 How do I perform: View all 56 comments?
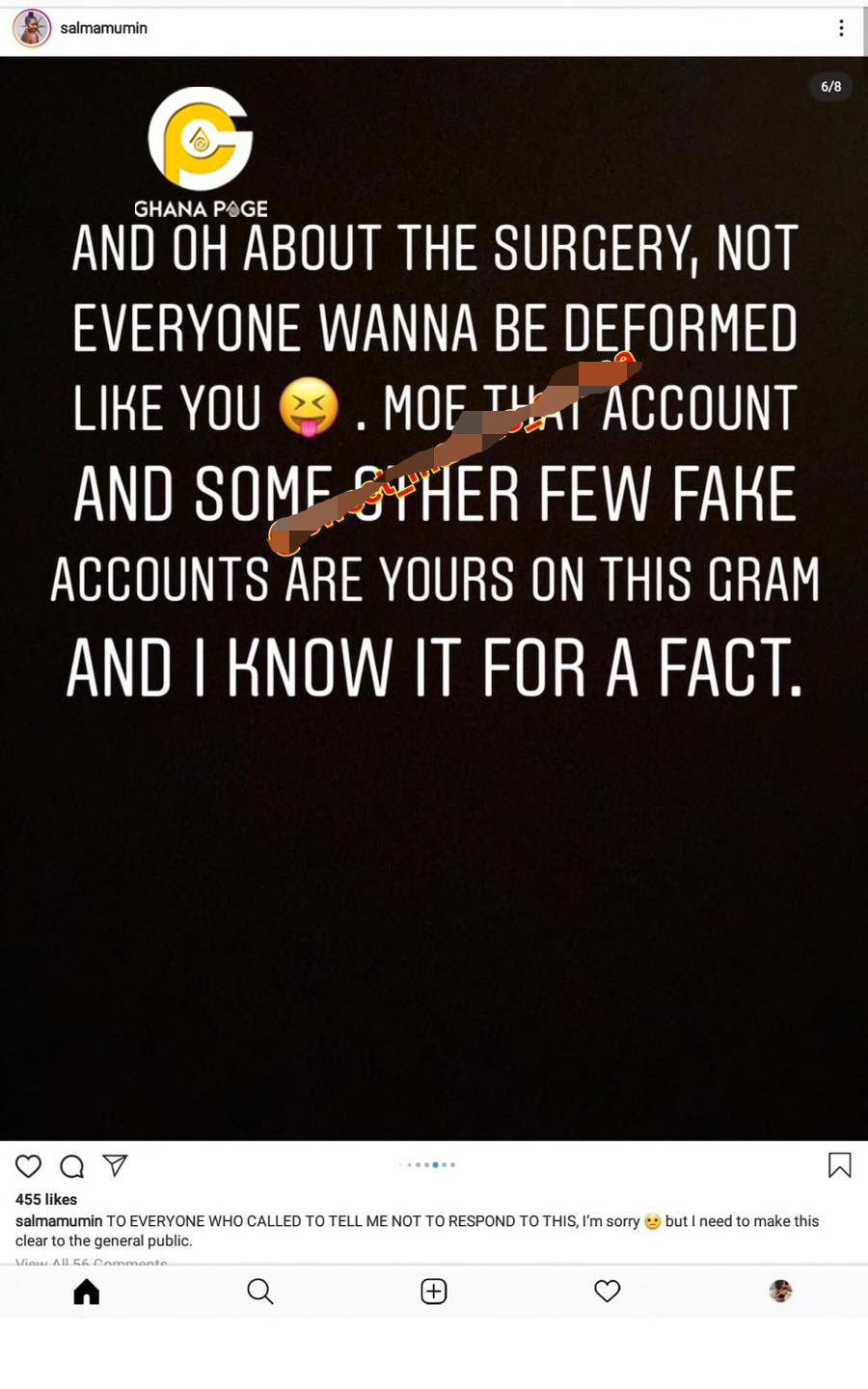[x=92, y=1262]
